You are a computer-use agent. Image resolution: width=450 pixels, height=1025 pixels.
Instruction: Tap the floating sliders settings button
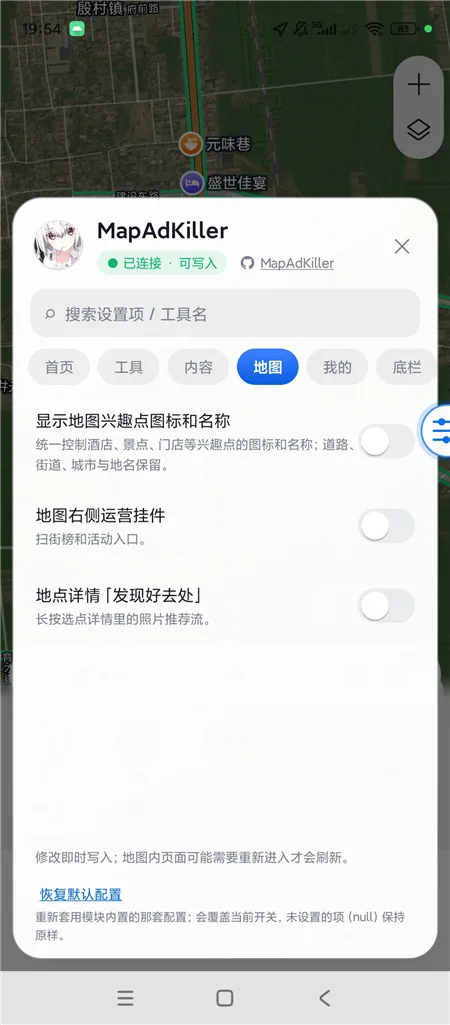pyautogui.click(x=437, y=431)
